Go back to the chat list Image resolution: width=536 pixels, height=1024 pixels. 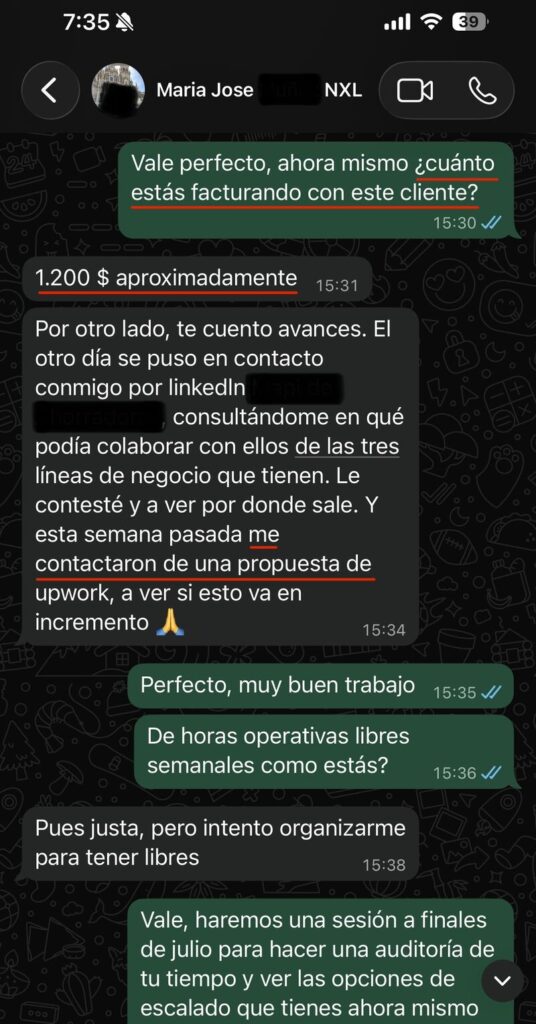[50, 90]
